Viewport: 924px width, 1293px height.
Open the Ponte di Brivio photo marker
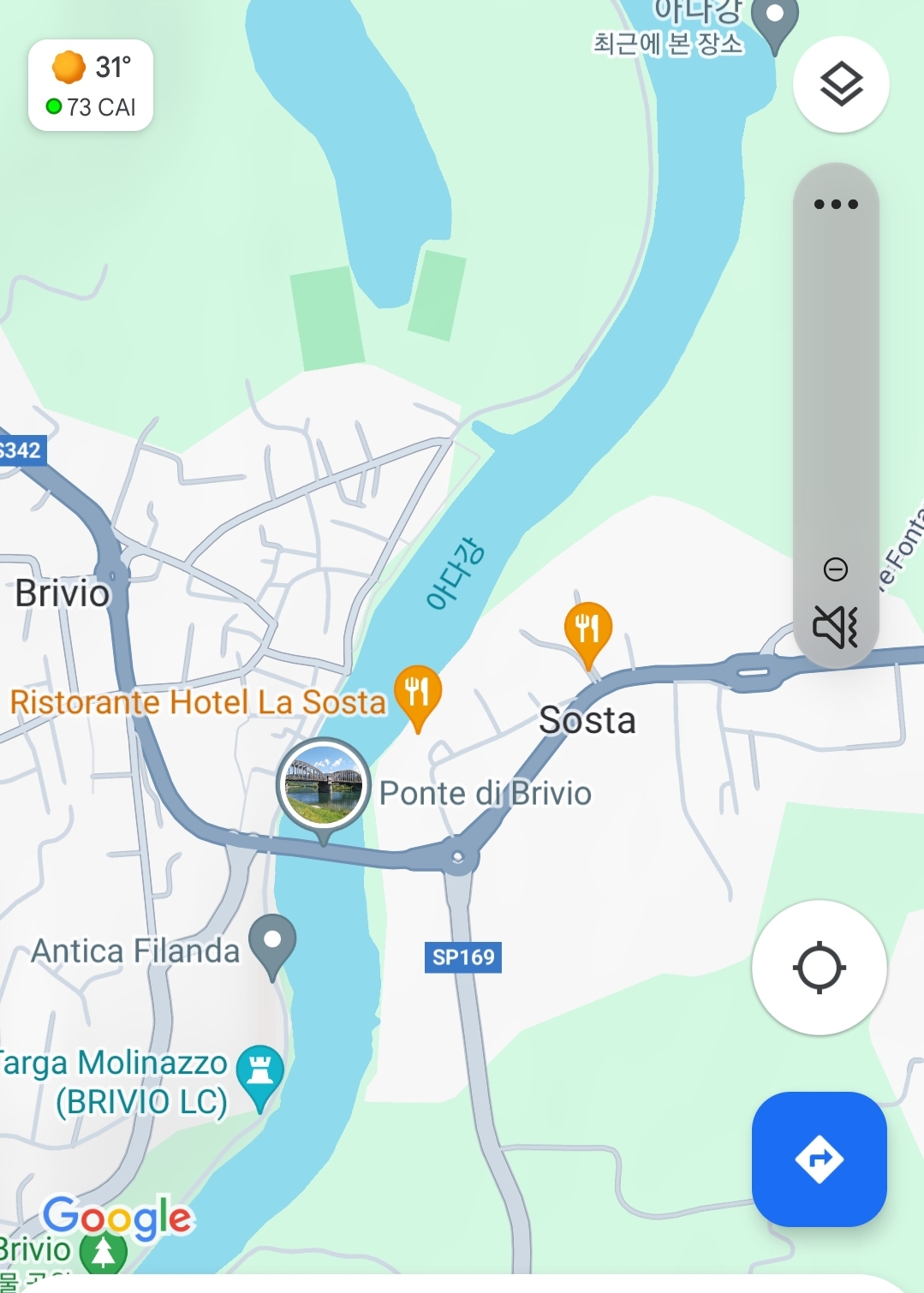click(324, 785)
